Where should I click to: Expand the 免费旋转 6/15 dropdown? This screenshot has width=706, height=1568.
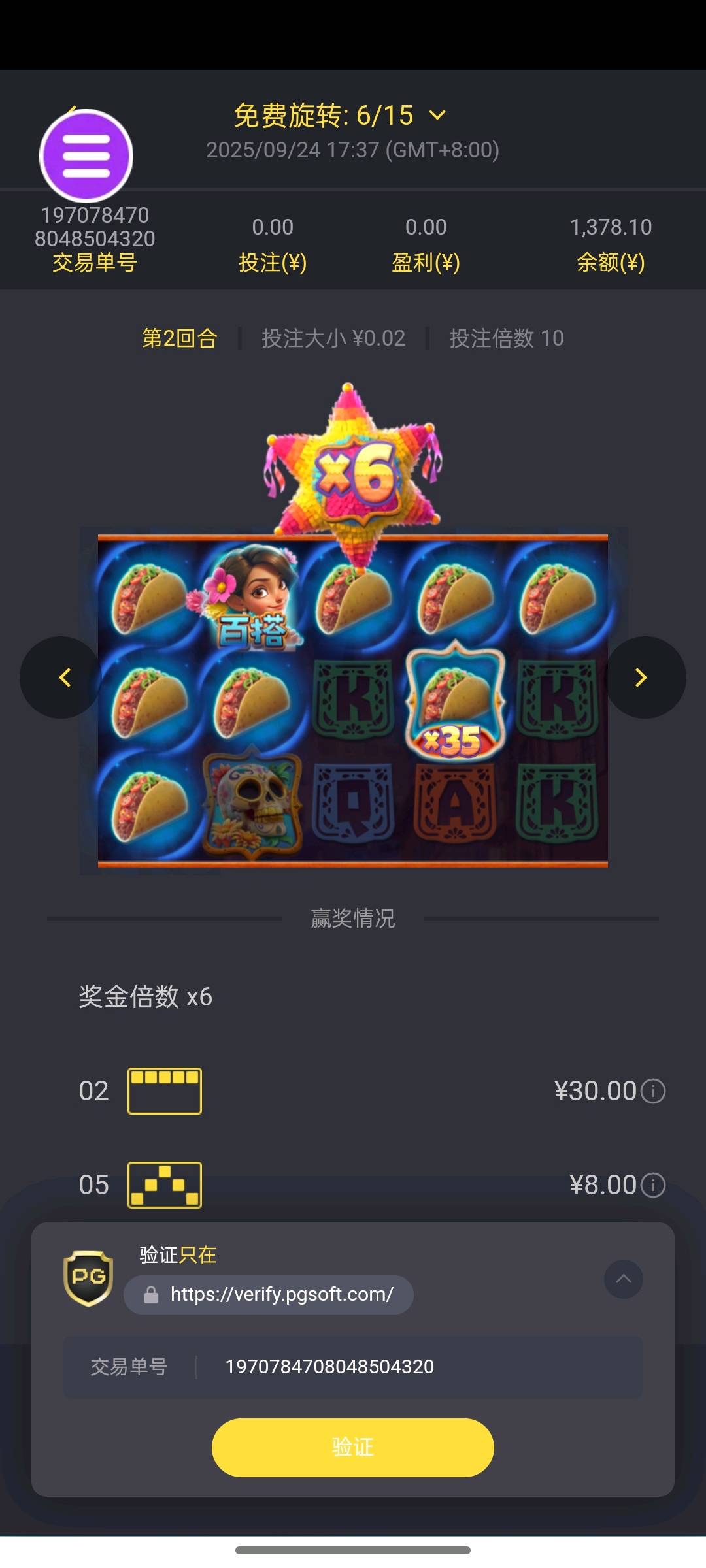(x=437, y=116)
